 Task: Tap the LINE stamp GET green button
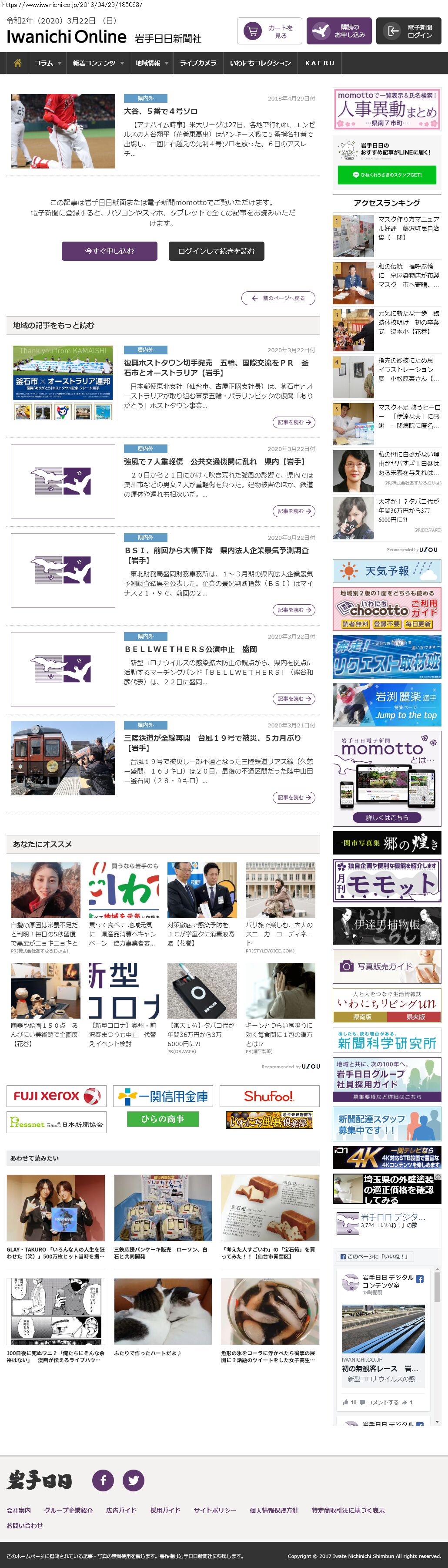(387, 175)
